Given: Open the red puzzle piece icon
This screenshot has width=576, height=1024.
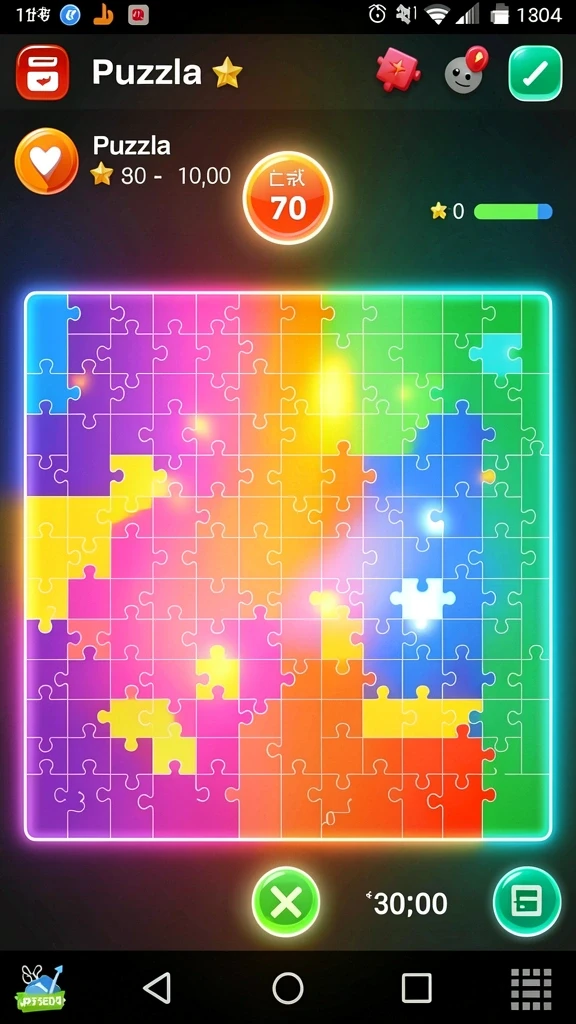Looking at the screenshot, I should (398, 71).
